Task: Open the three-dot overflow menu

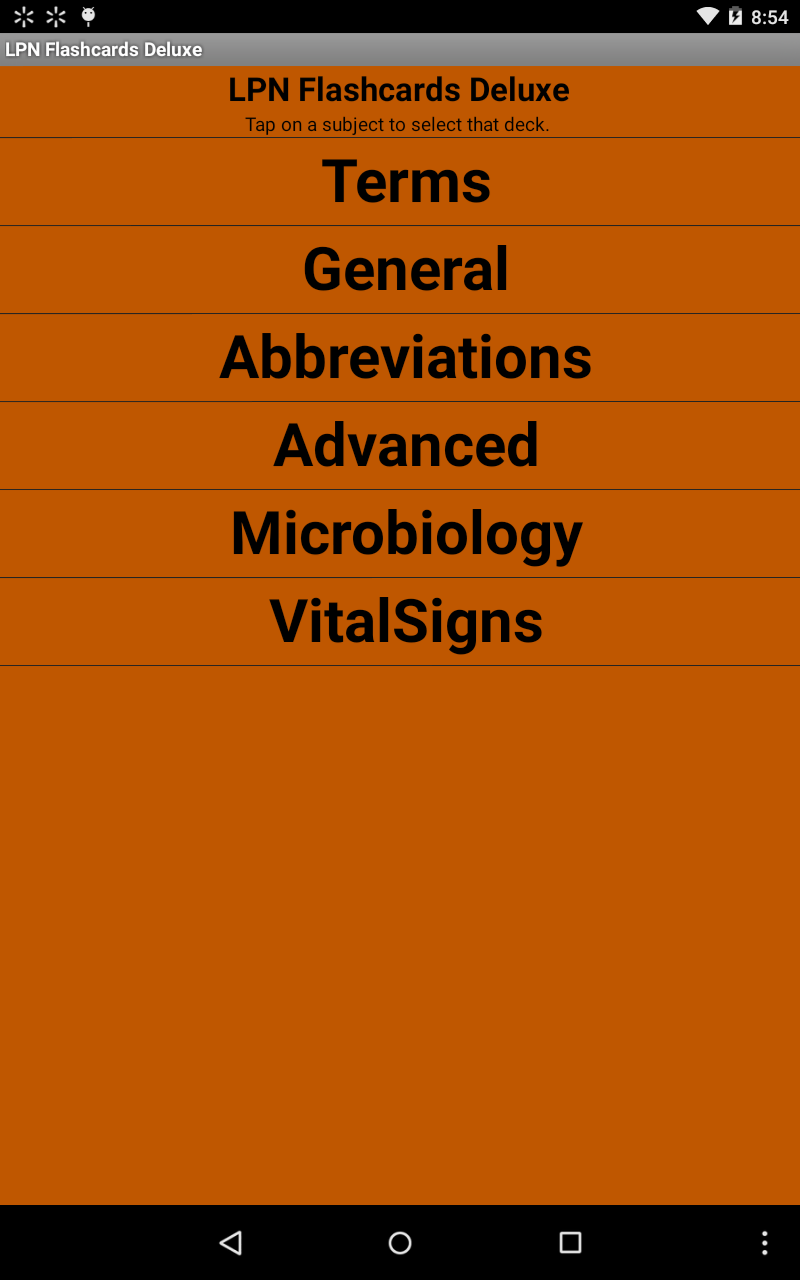Action: pyautogui.click(x=765, y=1242)
